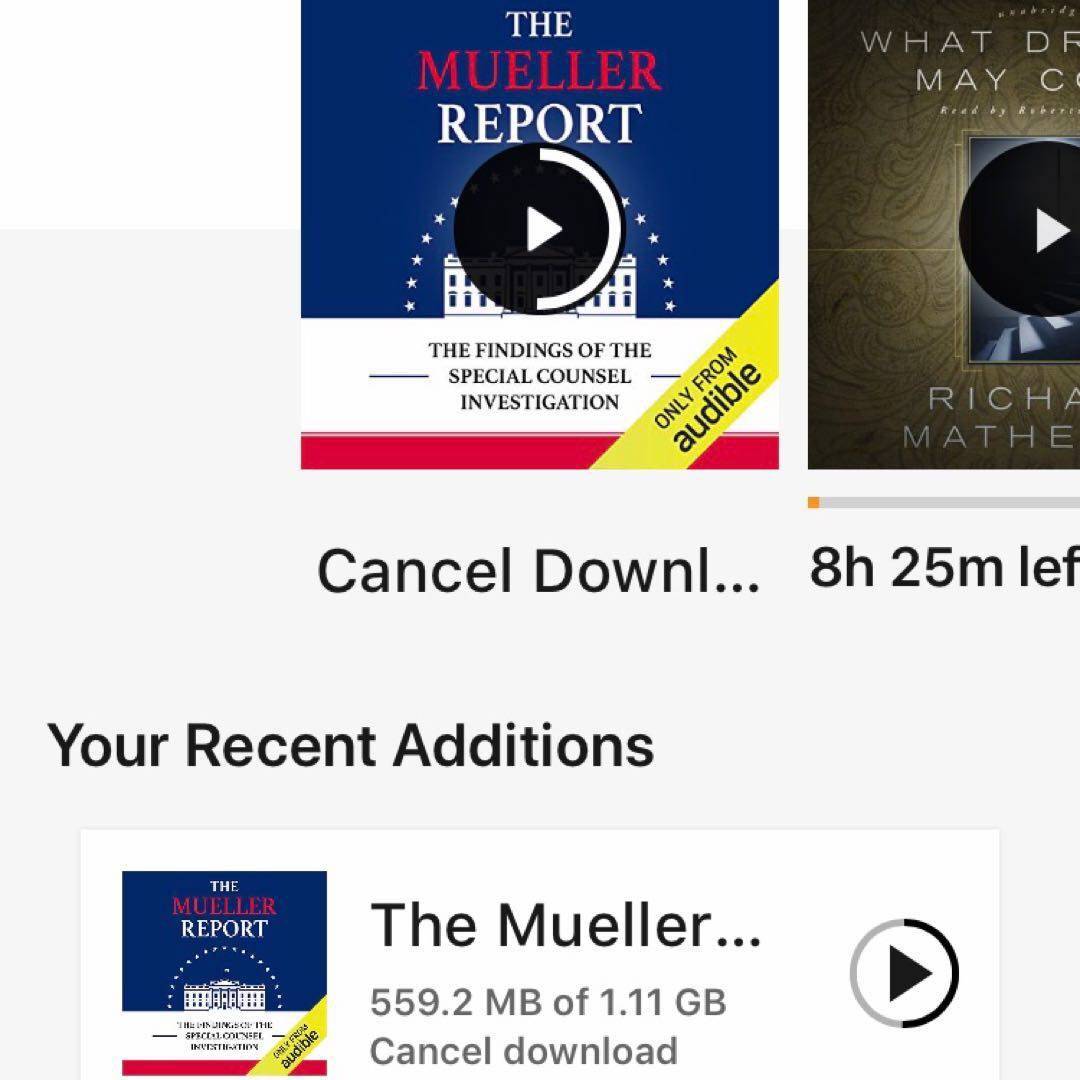Play The Mueller Report from the large cover

pos(540,231)
